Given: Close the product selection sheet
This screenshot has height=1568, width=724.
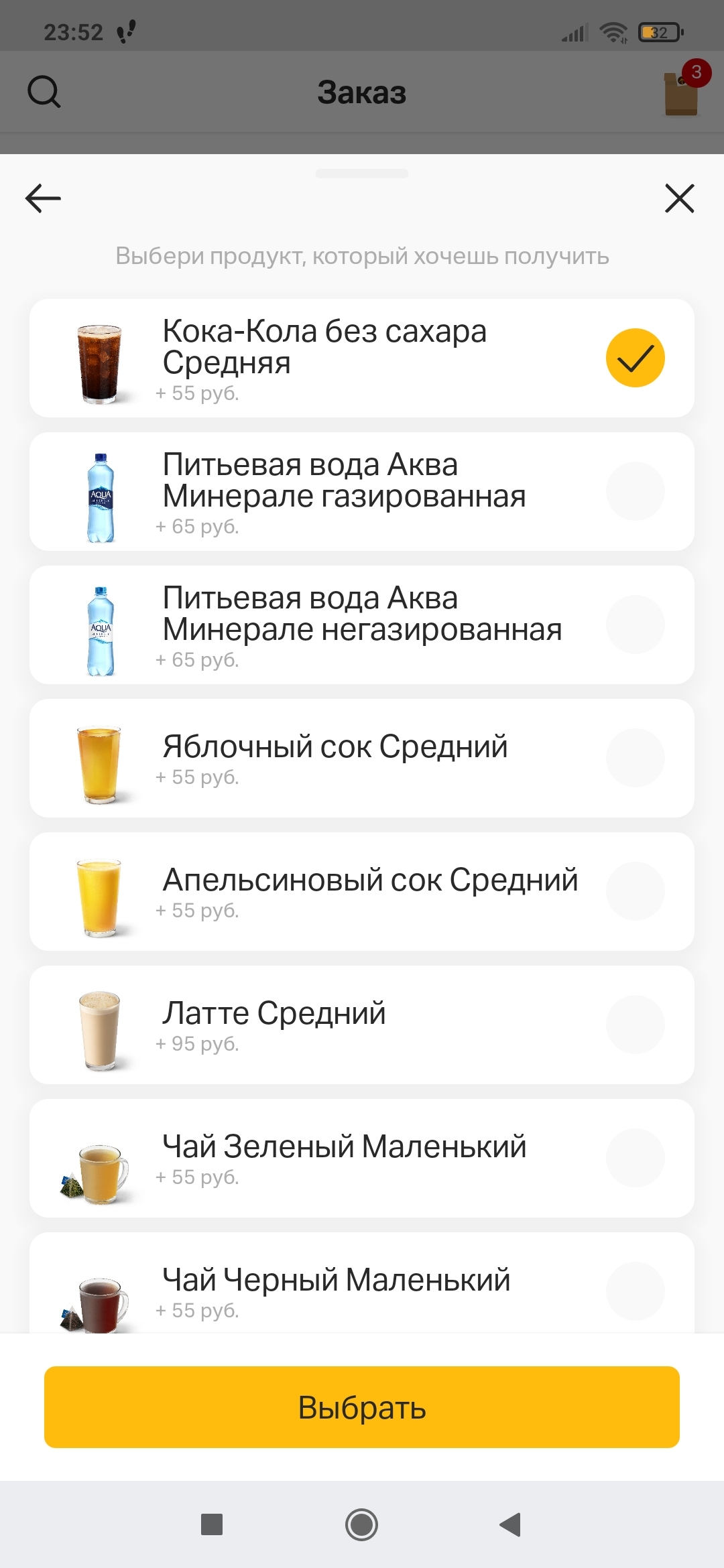Looking at the screenshot, I should [x=679, y=198].
